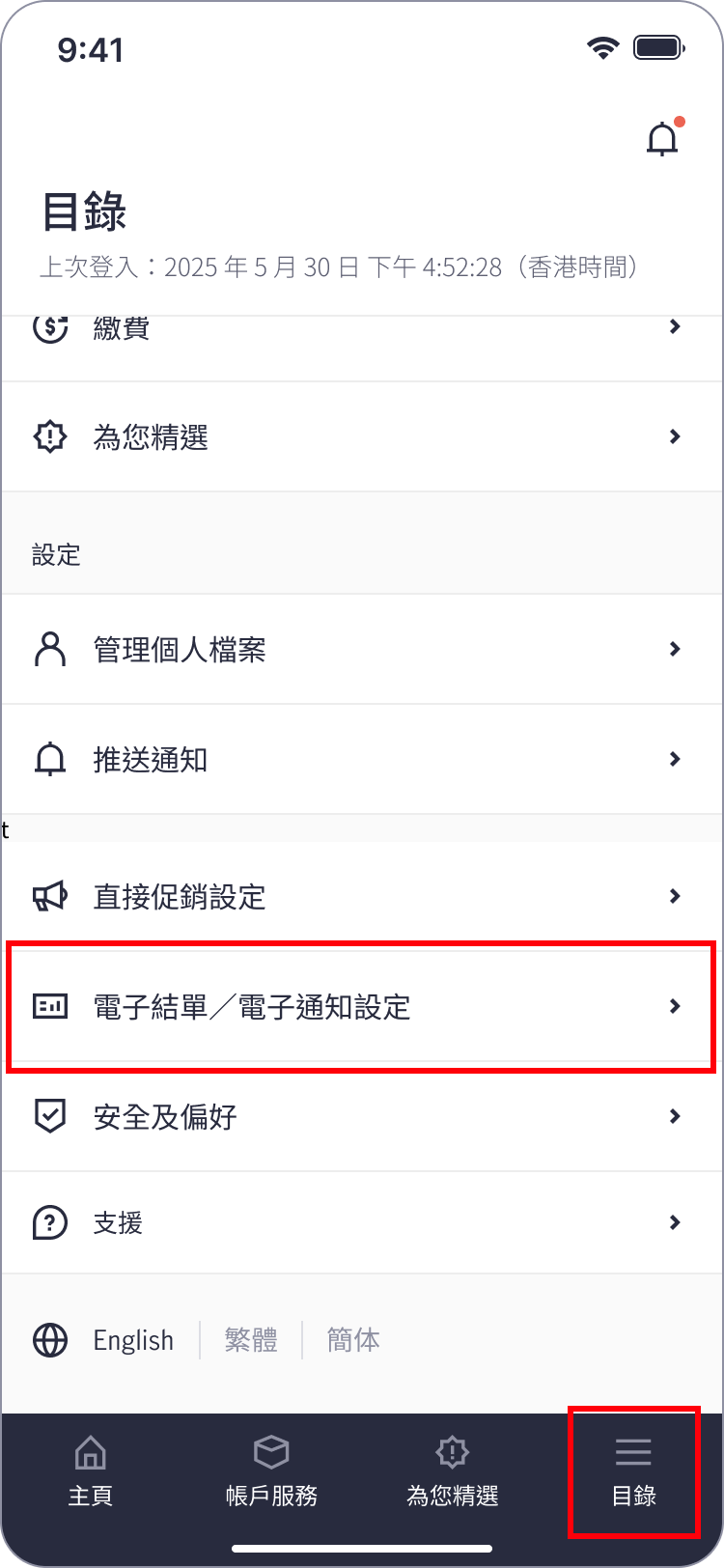The width and height of the screenshot is (724, 1568).
Task: Go to the 主頁 tab
Action: pyautogui.click(x=91, y=1471)
